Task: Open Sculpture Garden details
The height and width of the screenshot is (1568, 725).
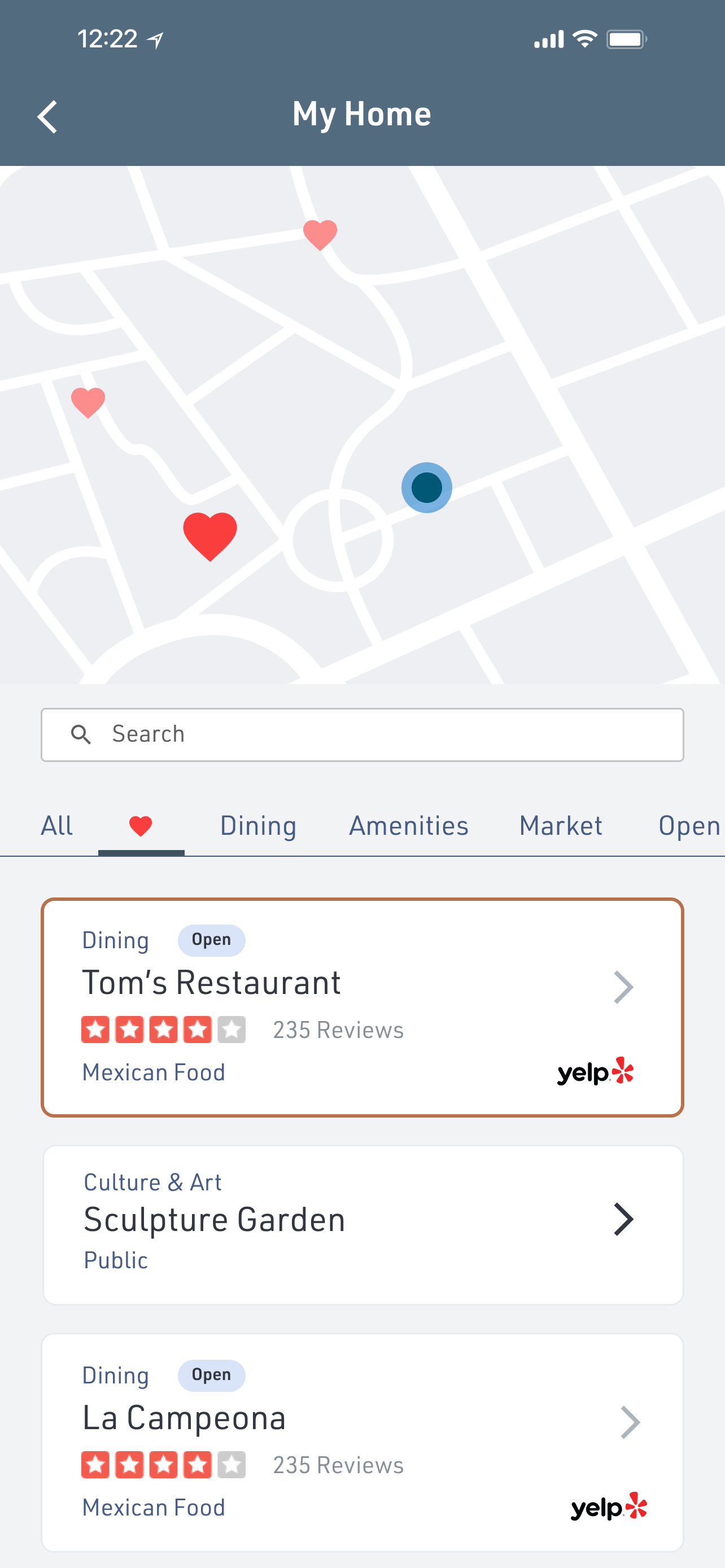Action: [x=363, y=1225]
